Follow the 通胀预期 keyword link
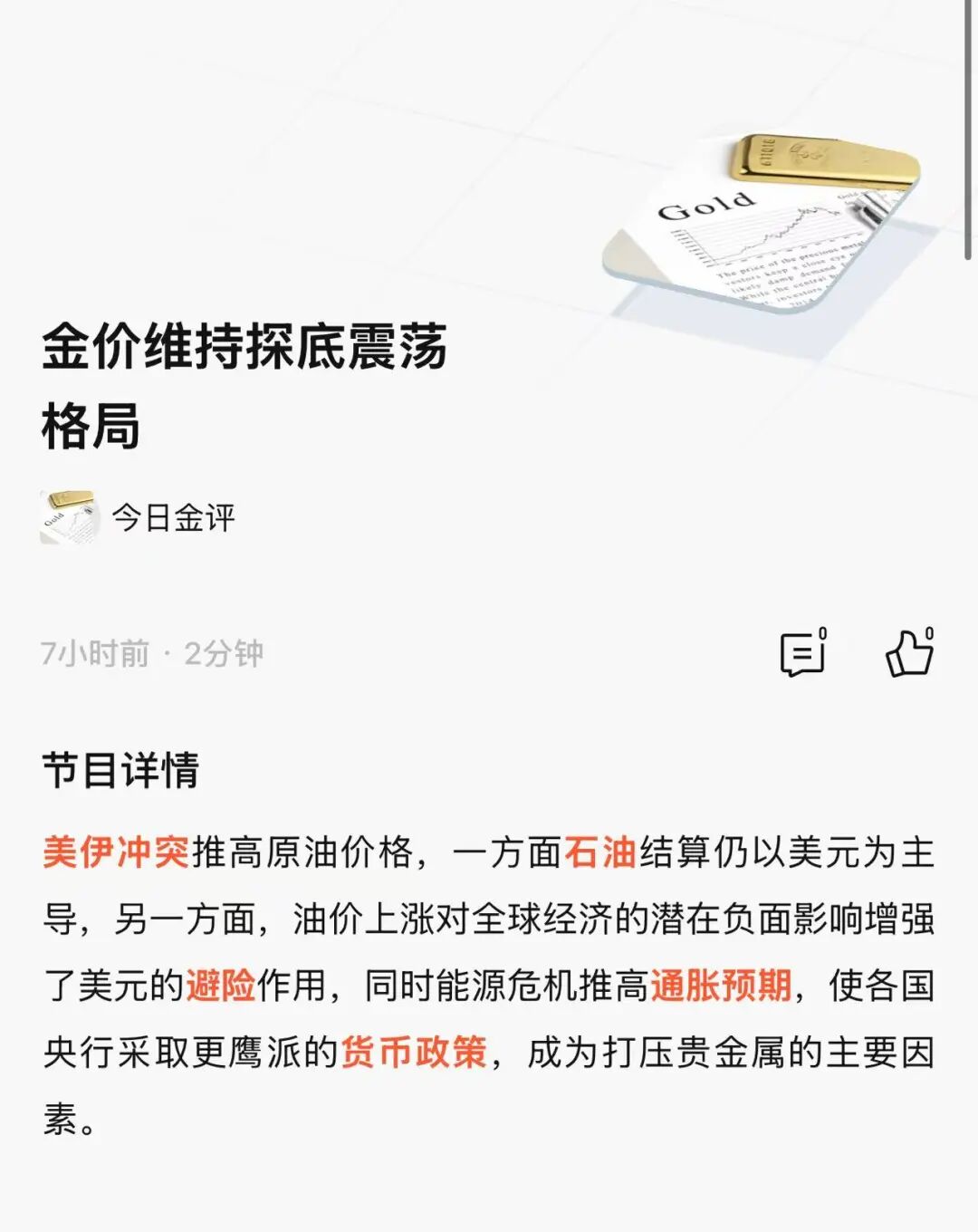 (x=721, y=986)
